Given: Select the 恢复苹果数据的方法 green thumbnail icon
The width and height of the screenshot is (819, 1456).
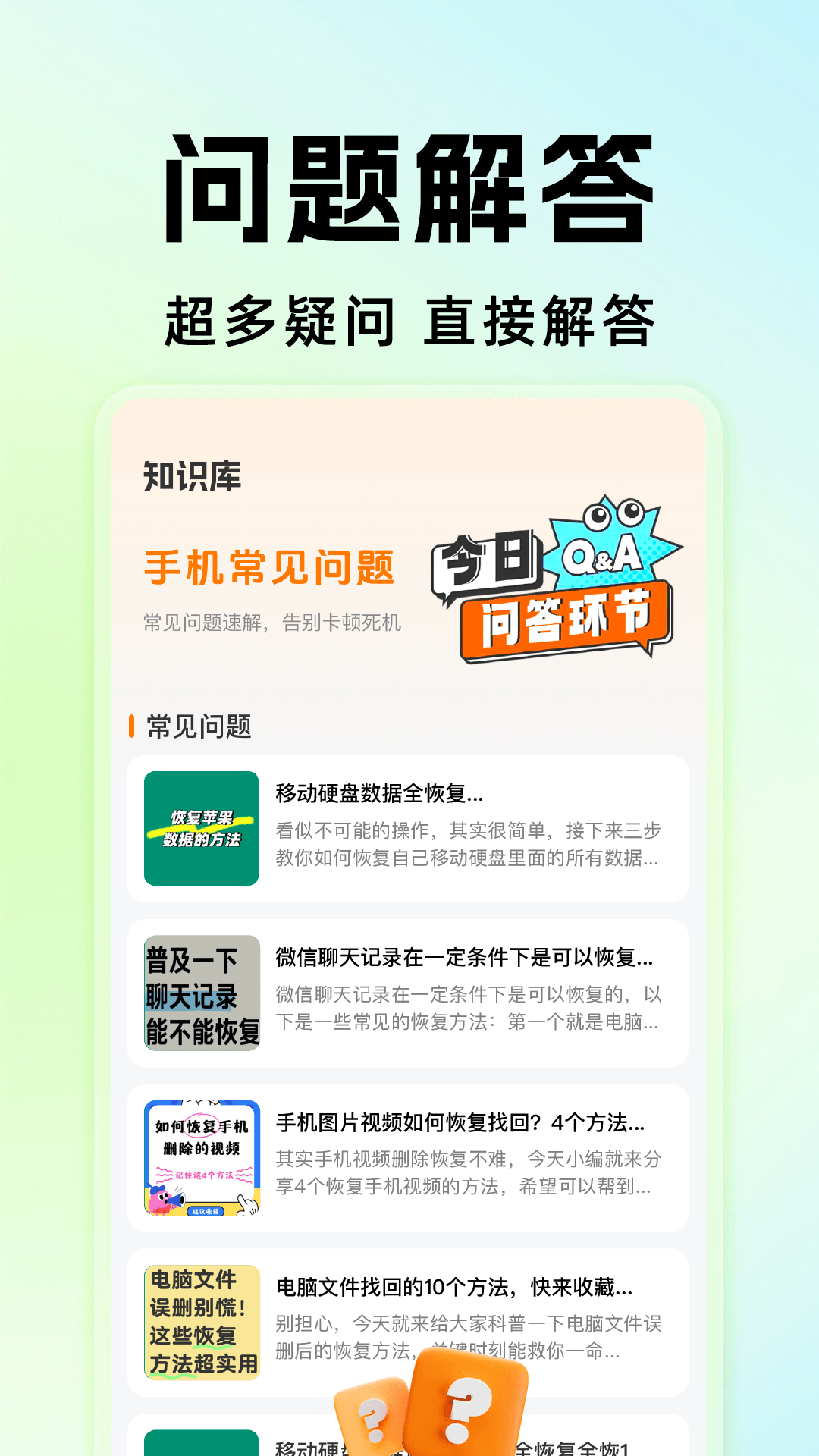Looking at the screenshot, I should (201, 830).
